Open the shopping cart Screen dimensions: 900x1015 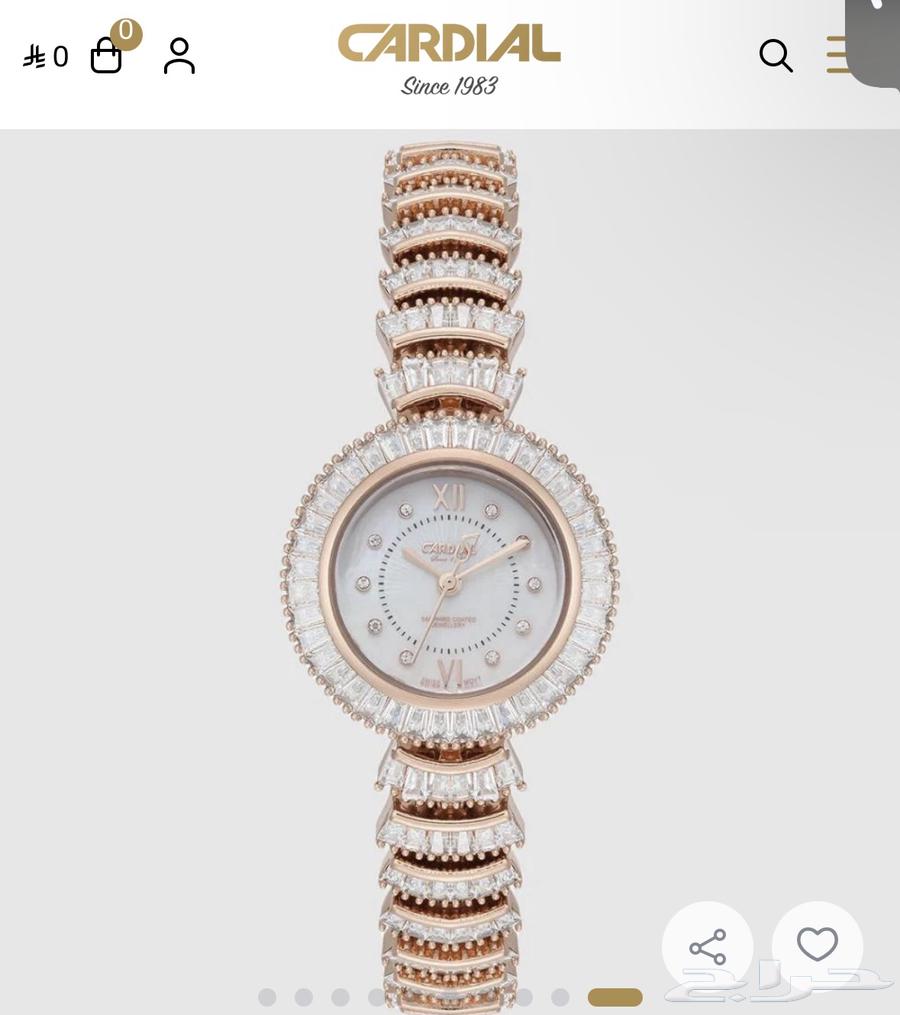[x=107, y=55]
